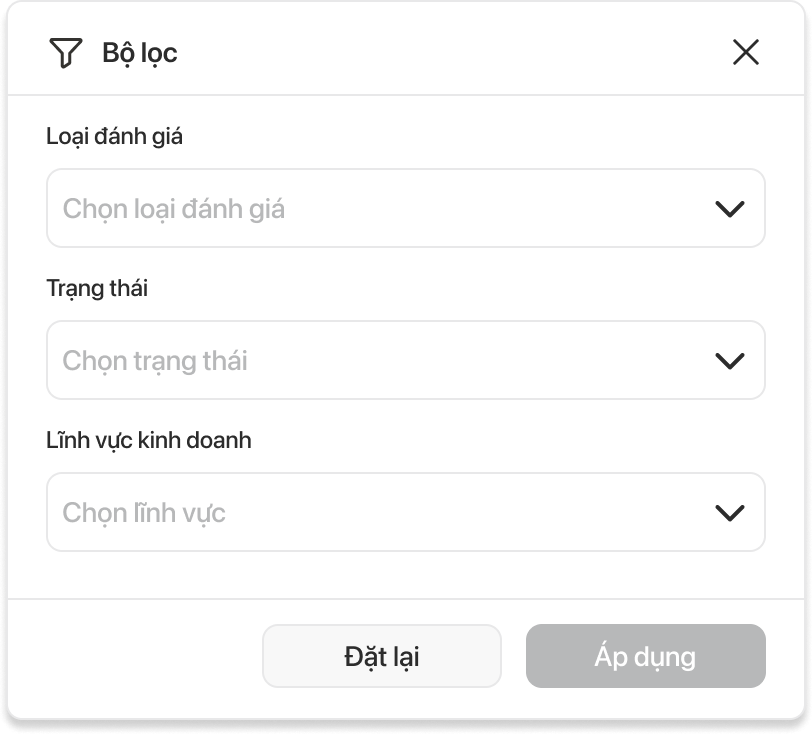This screenshot has height=734, width=812.
Task: Open the Chọn loại đánh giá dropdown
Action: pyautogui.click(x=405, y=208)
